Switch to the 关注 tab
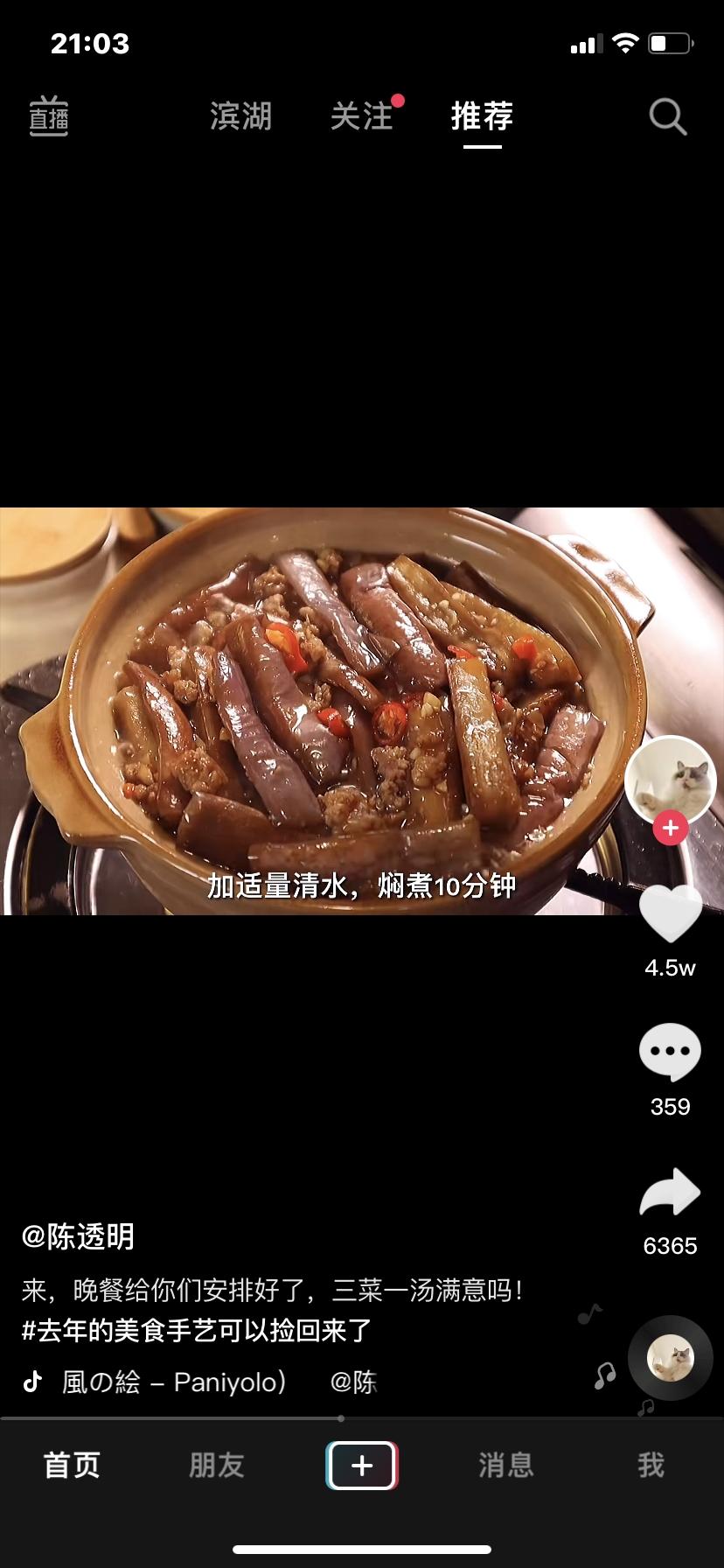 361,115
